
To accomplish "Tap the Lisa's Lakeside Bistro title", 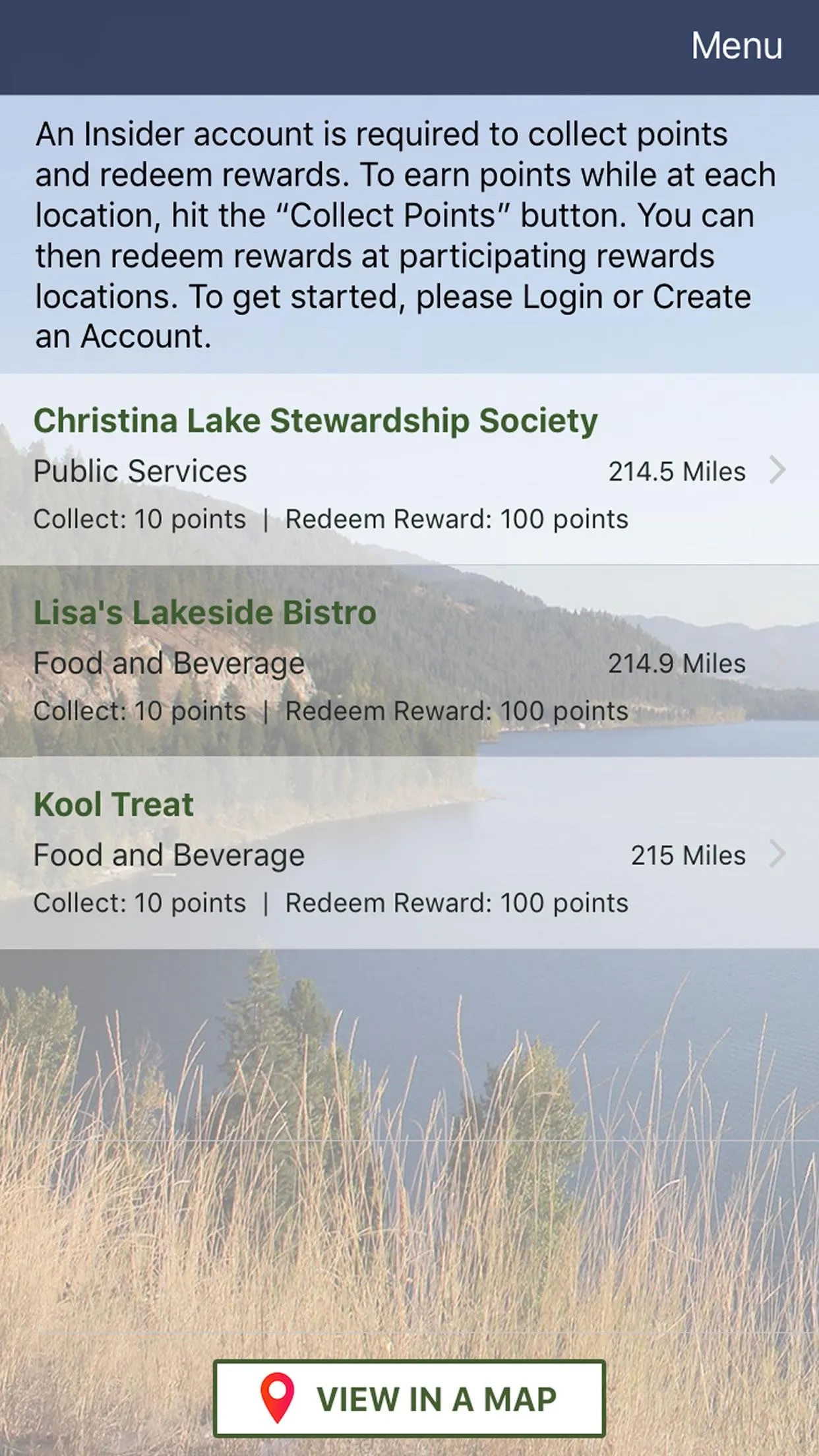I will tap(205, 611).
